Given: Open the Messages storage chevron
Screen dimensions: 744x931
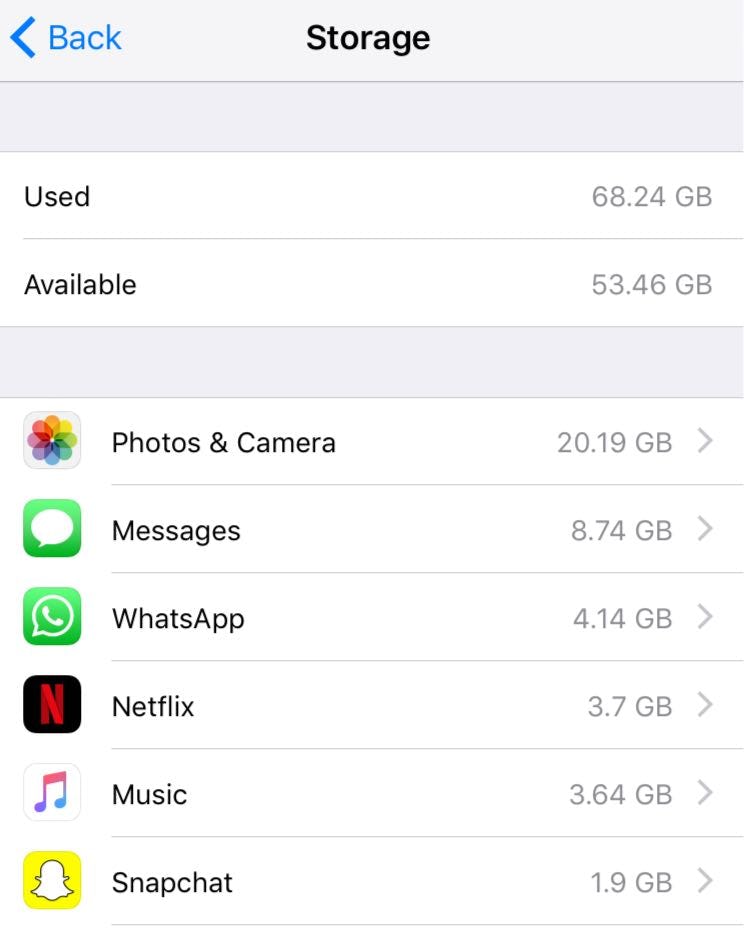Looking at the screenshot, I should (x=707, y=529).
